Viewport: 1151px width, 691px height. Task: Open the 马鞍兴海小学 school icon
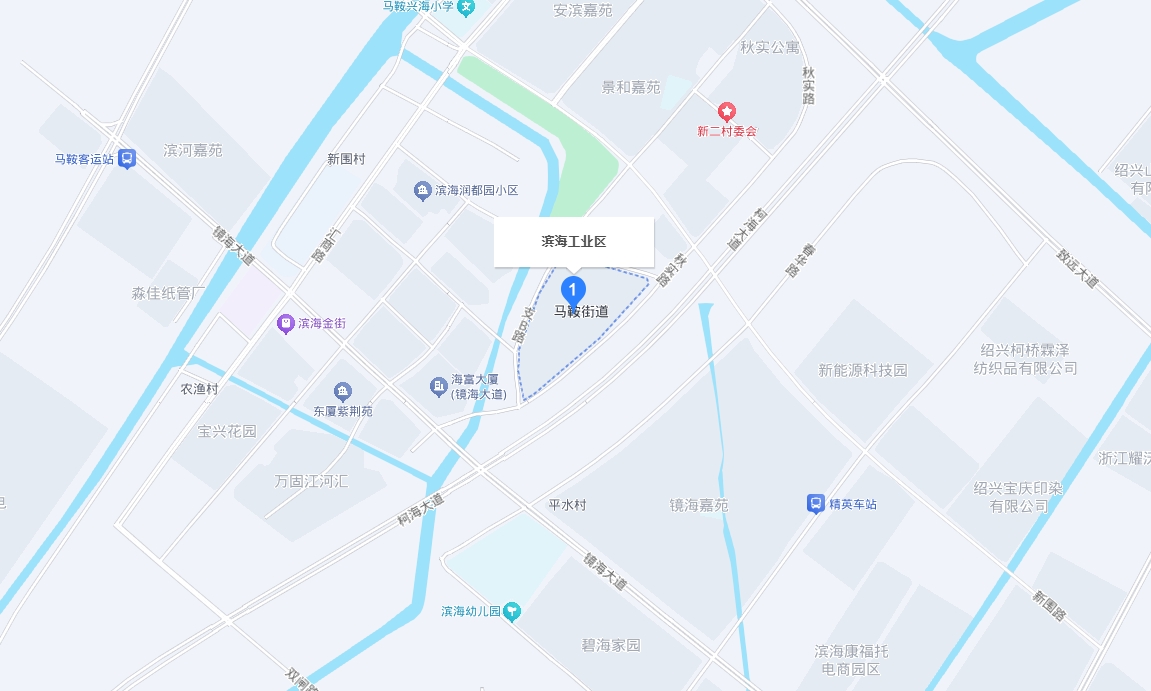pyautogui.click(x=467, y=8)
